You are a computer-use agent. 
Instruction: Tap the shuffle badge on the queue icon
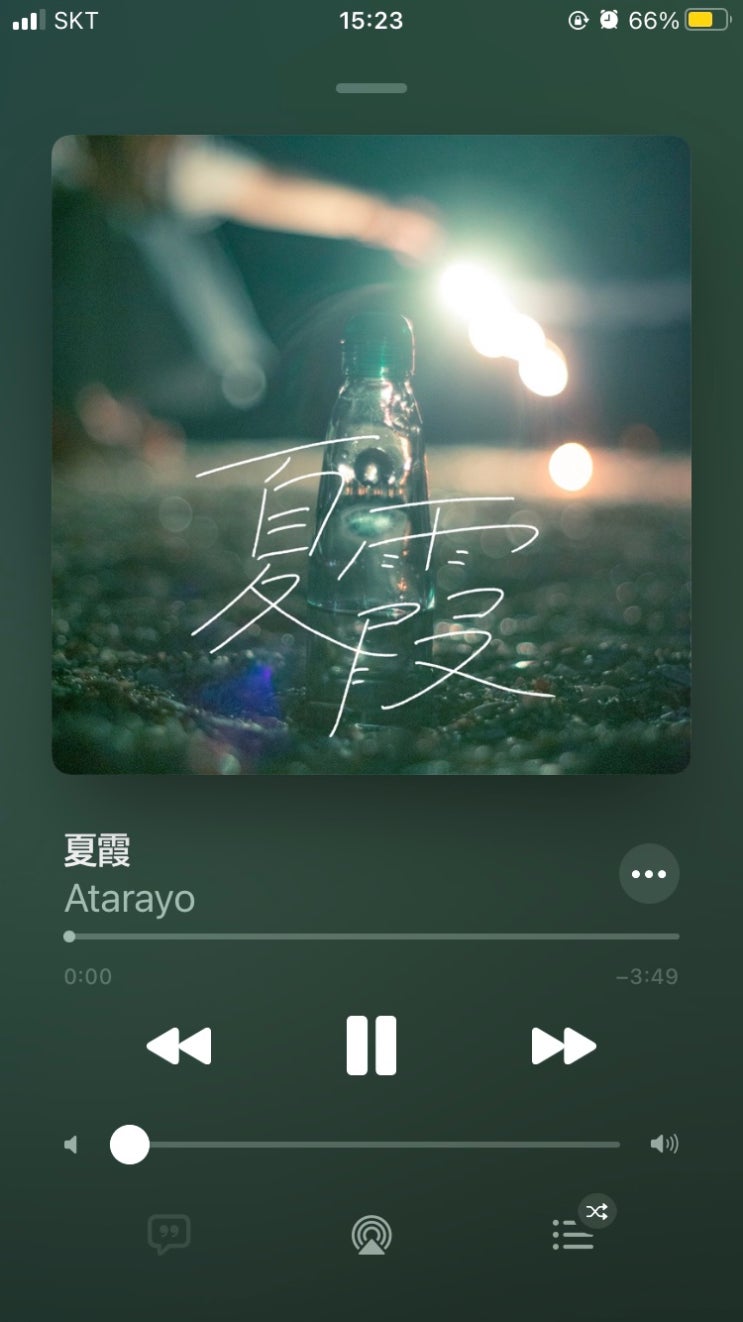pos(597,1212)
